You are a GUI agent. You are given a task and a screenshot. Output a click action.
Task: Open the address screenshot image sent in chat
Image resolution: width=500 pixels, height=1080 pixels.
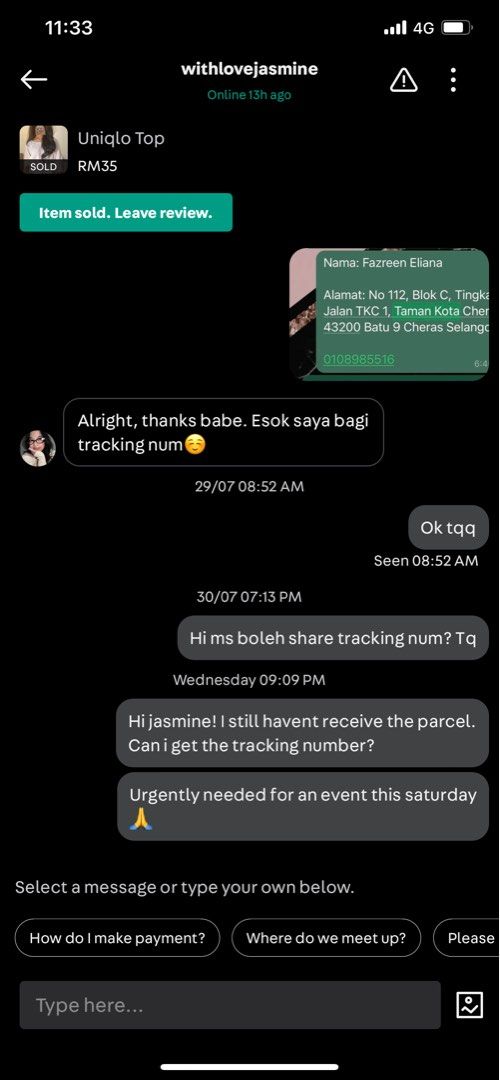click(x=389, y=314)
